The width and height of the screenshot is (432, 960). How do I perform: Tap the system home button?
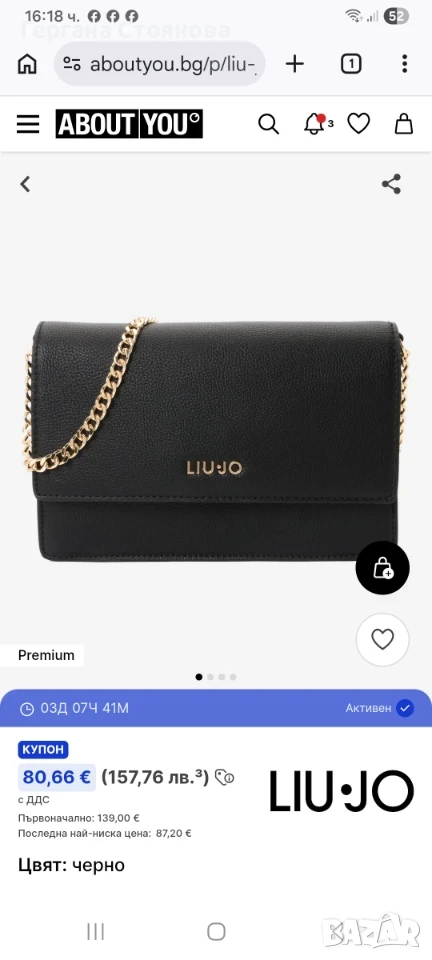tap(216, 932)
